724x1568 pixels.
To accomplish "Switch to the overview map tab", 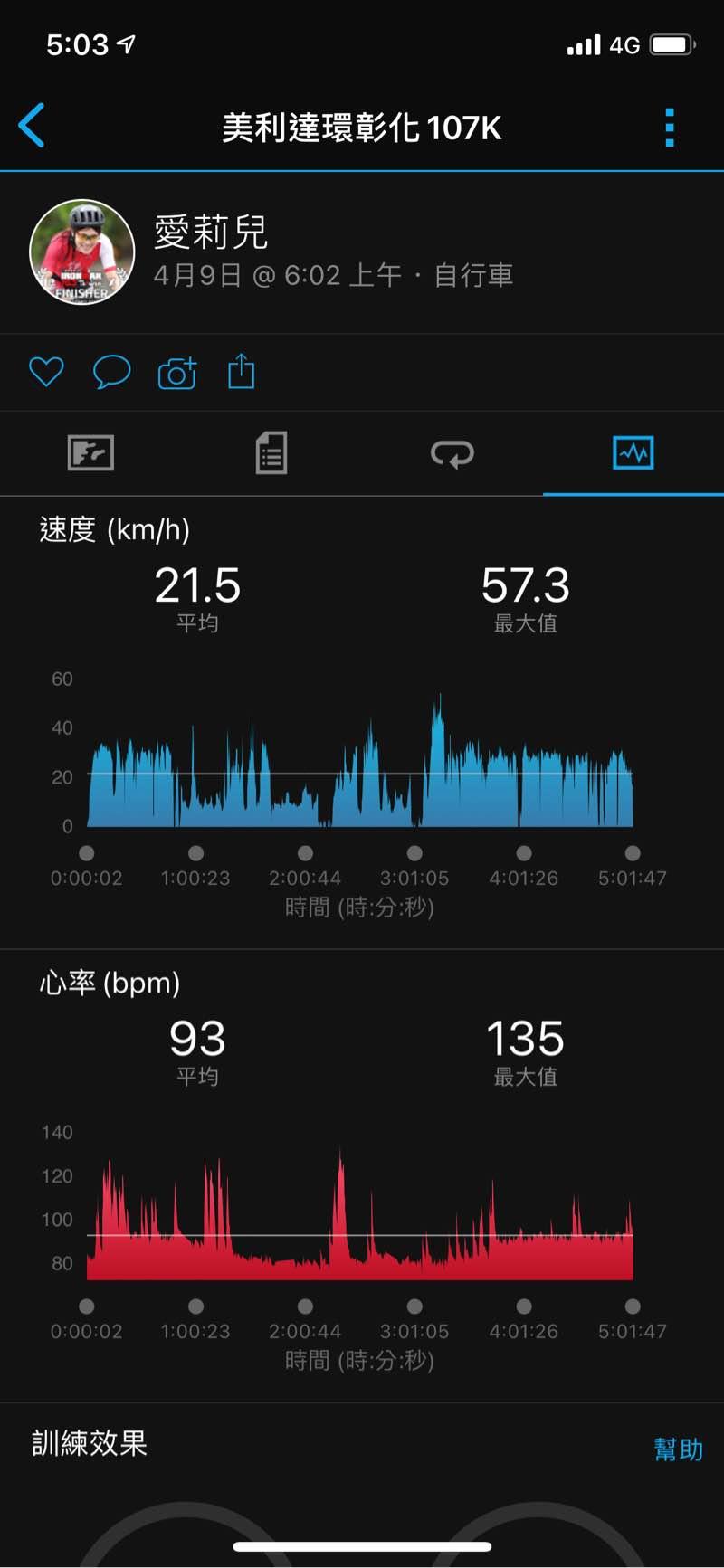I will tap(90, 452).
